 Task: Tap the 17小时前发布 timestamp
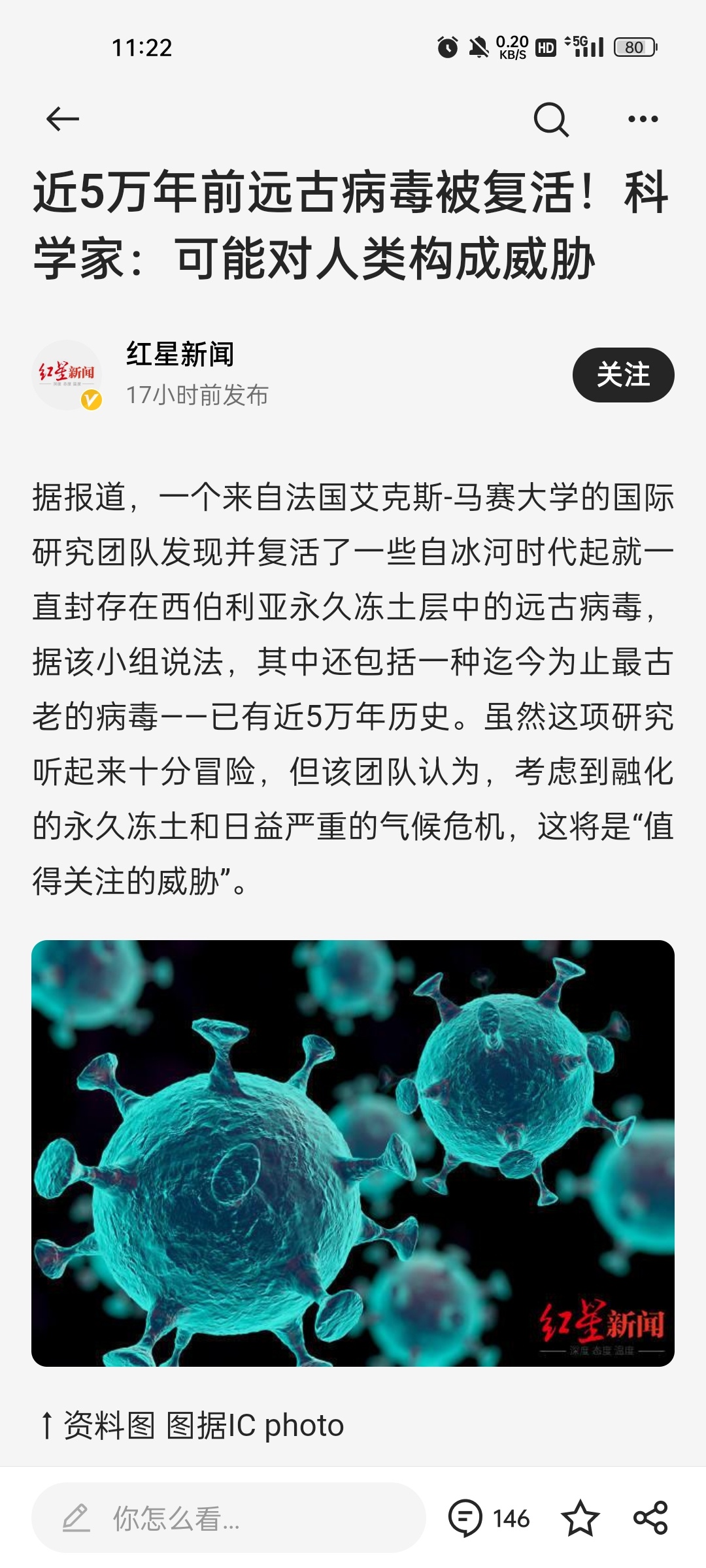tap(199, 395)
